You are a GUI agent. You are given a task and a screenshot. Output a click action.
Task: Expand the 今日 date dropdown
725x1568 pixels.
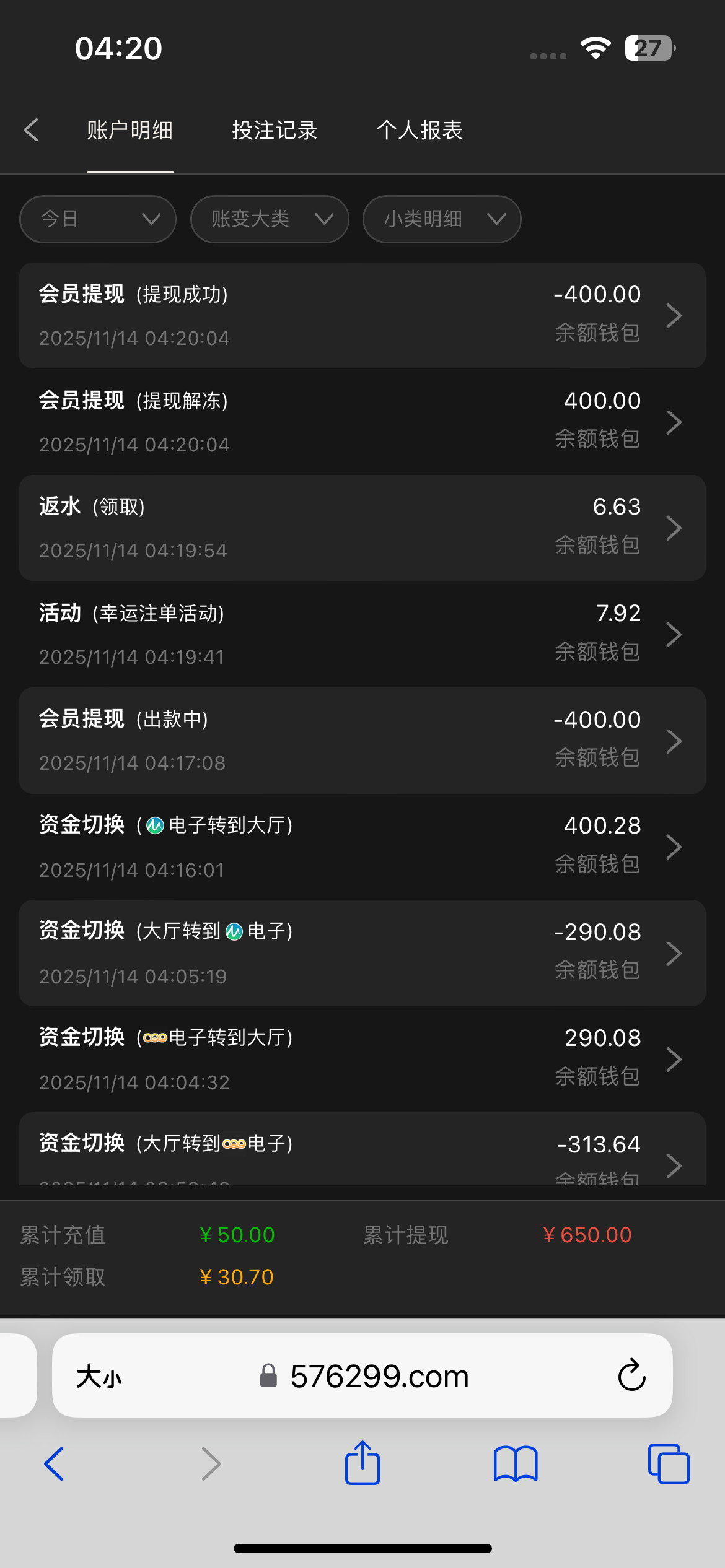click(98, 219)
